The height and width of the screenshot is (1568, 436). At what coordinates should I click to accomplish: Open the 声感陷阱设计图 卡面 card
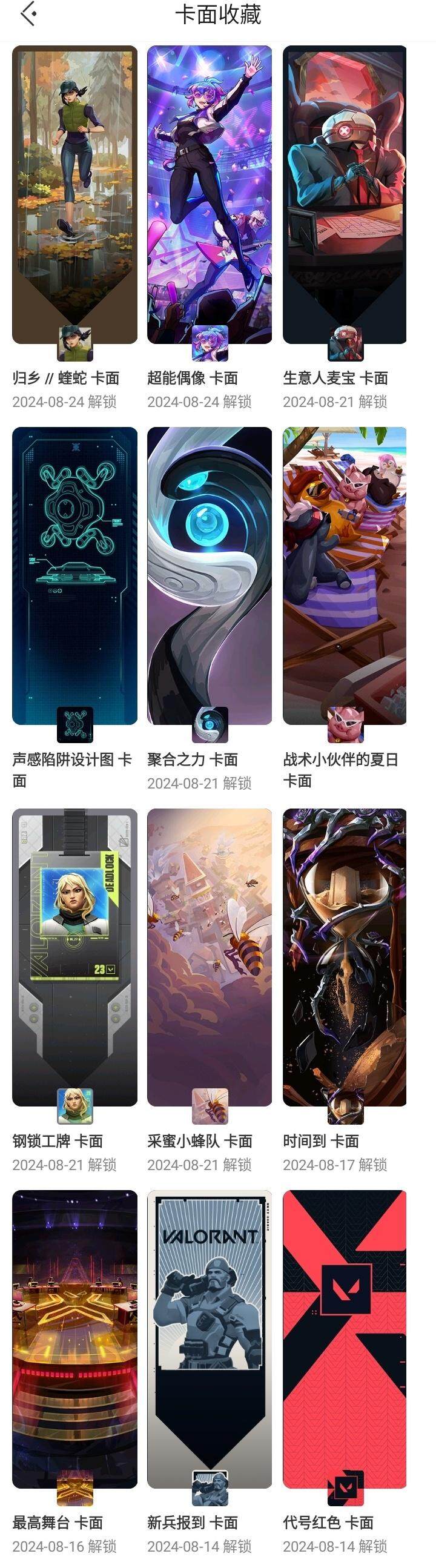[74, 575]
